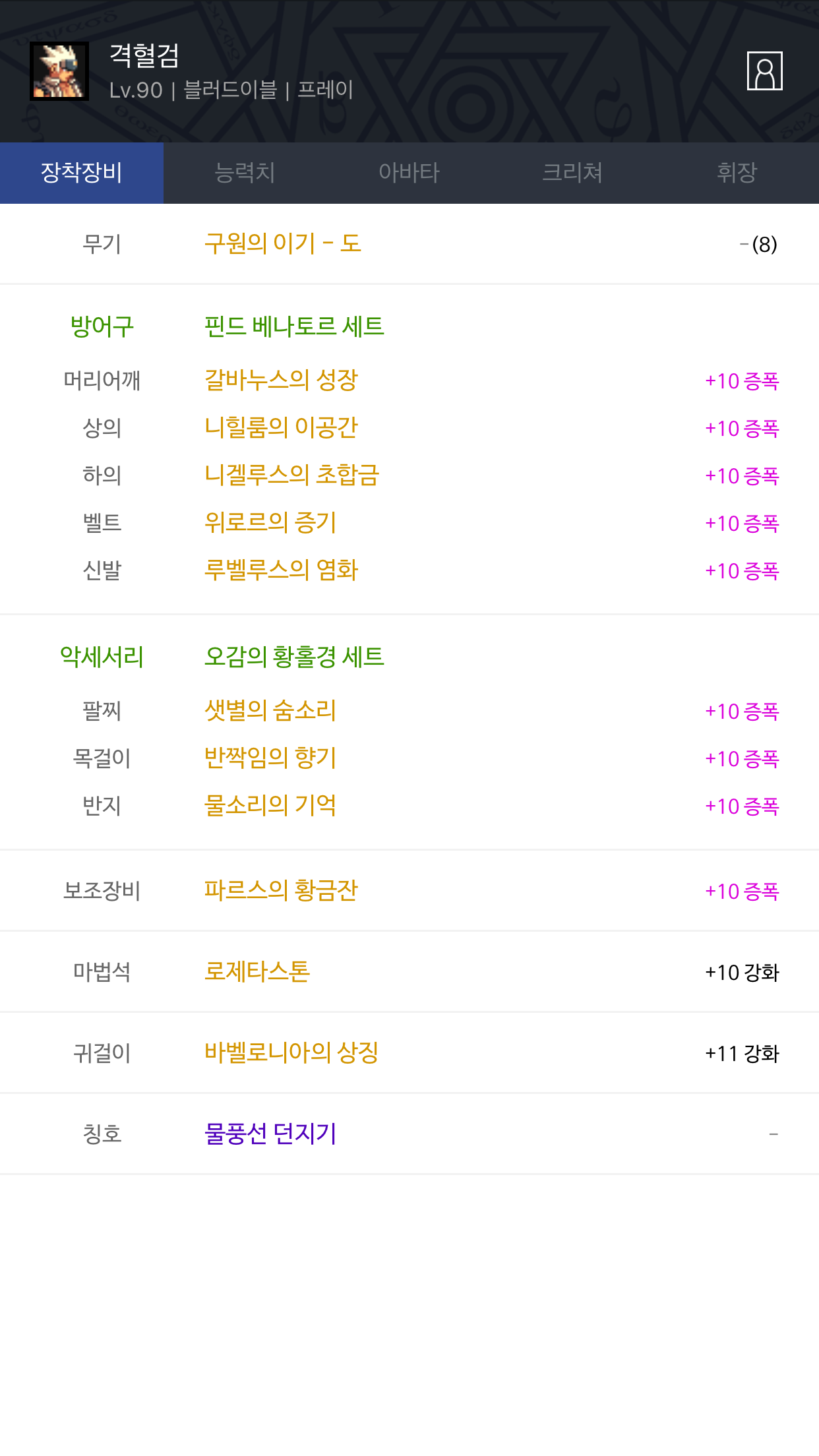
Task: Open 바벨로니아의 상징 earring
Action: point(291,1052)
